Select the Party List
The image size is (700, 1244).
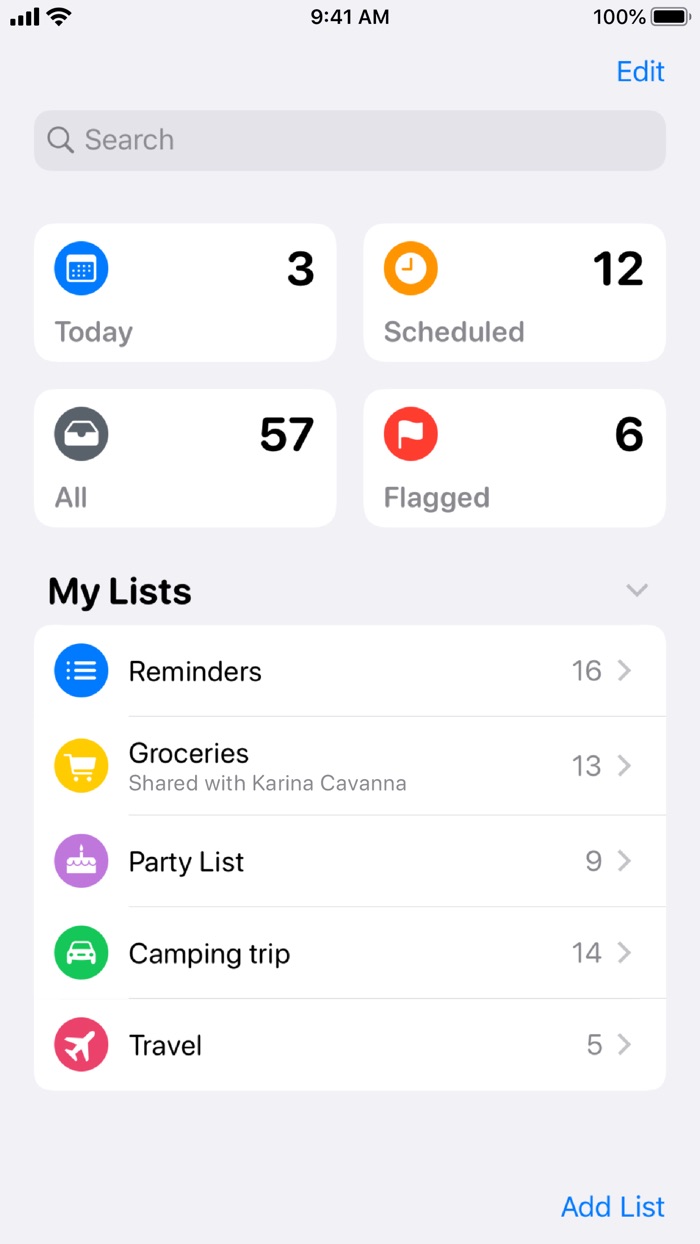click(350, 861)
